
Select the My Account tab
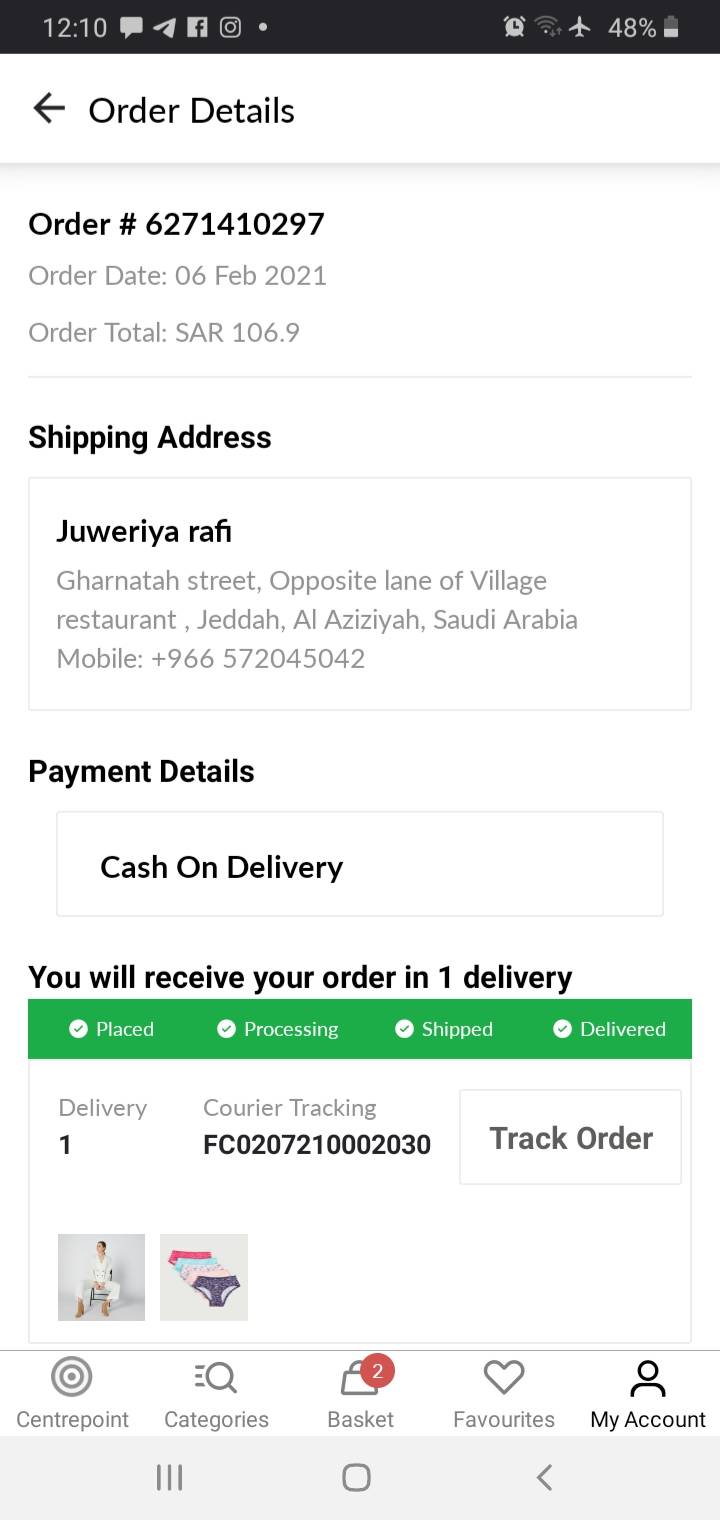[x=648, y=1394]
